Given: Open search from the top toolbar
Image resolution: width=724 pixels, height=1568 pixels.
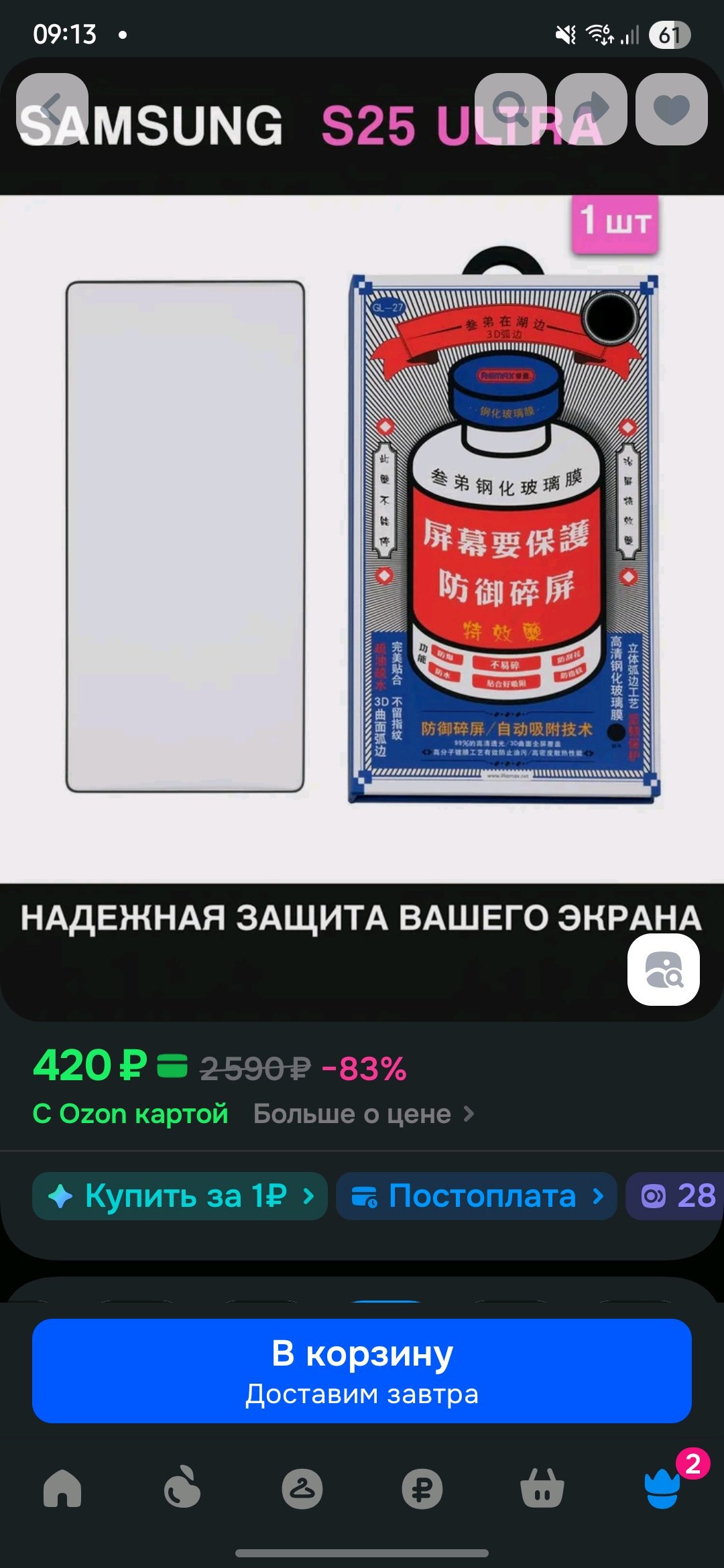Looking at the screenshot, I should click(511, 109).
